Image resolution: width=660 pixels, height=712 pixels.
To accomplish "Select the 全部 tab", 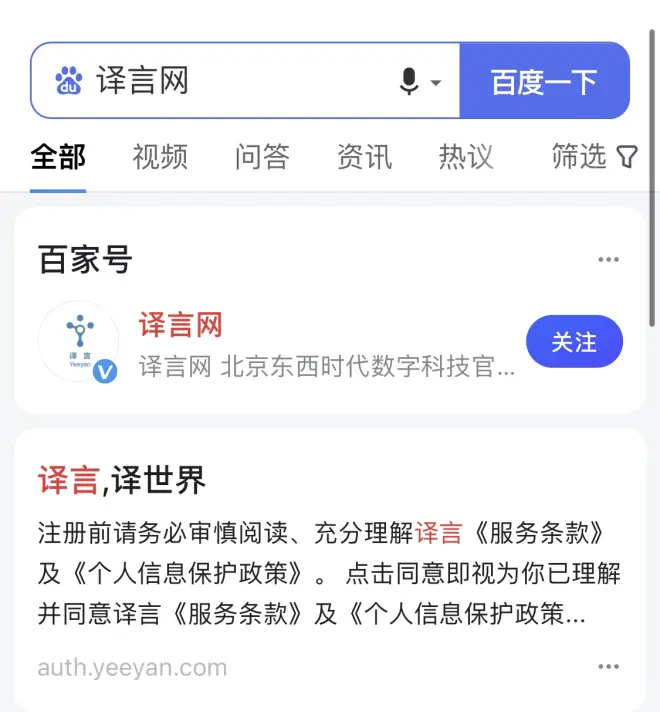I will click(58, 156).
